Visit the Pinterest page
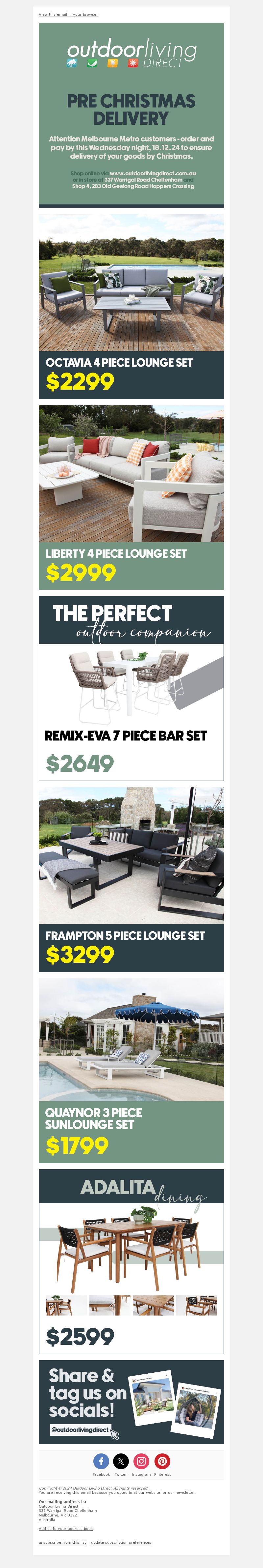 coord(162,1461)
